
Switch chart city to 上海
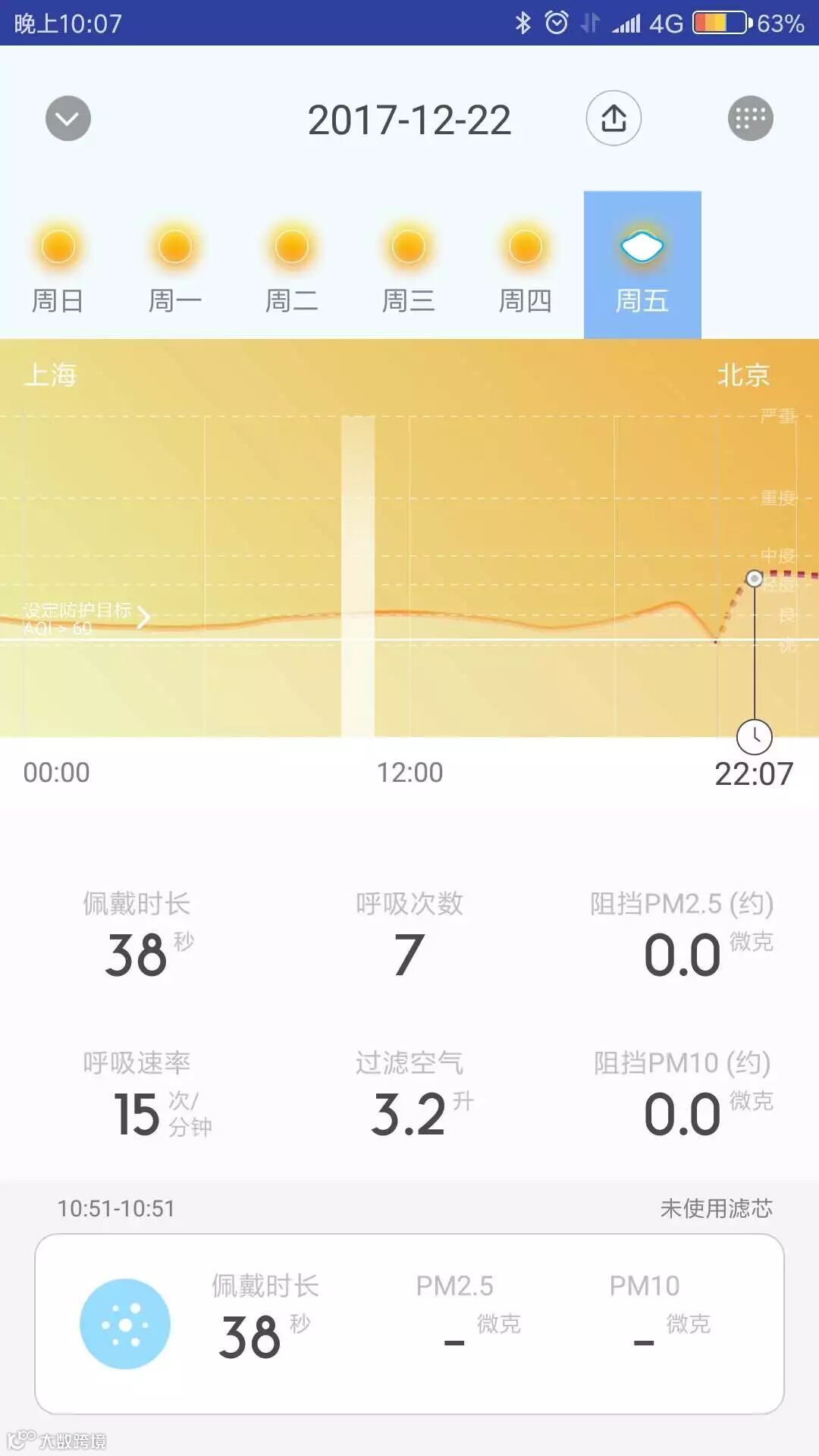[51, 375]
